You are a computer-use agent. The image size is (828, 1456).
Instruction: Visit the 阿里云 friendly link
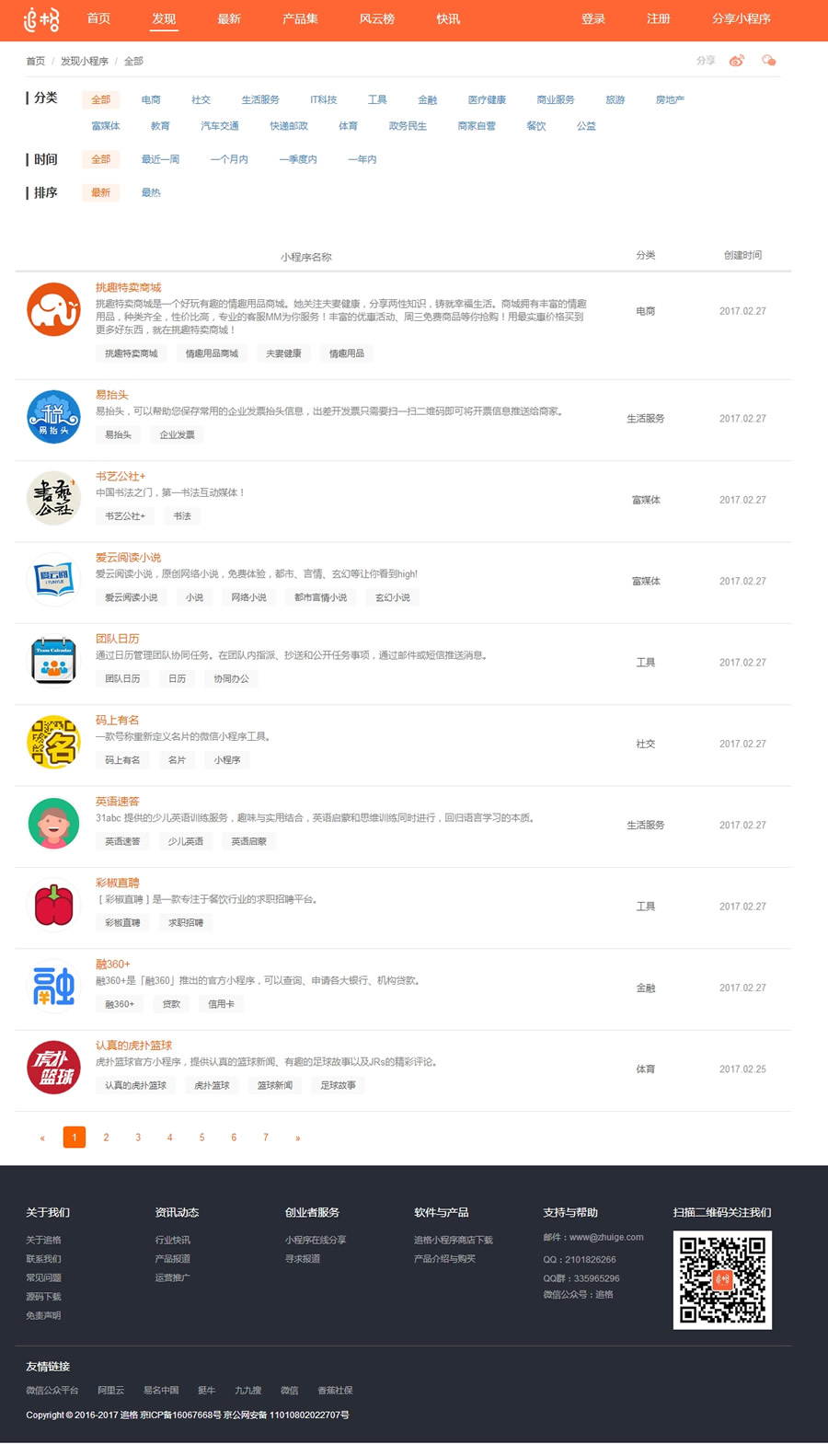coord(110,1390)
